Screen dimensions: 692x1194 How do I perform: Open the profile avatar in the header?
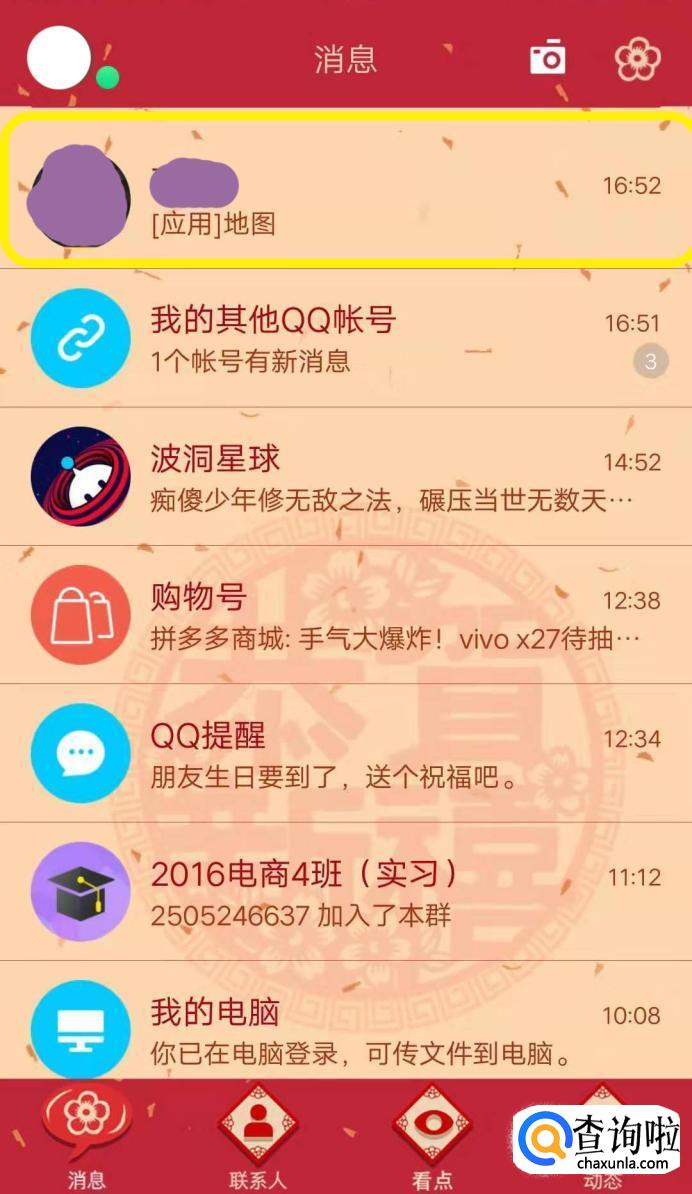pyautogui.click(x=59, y=58)
